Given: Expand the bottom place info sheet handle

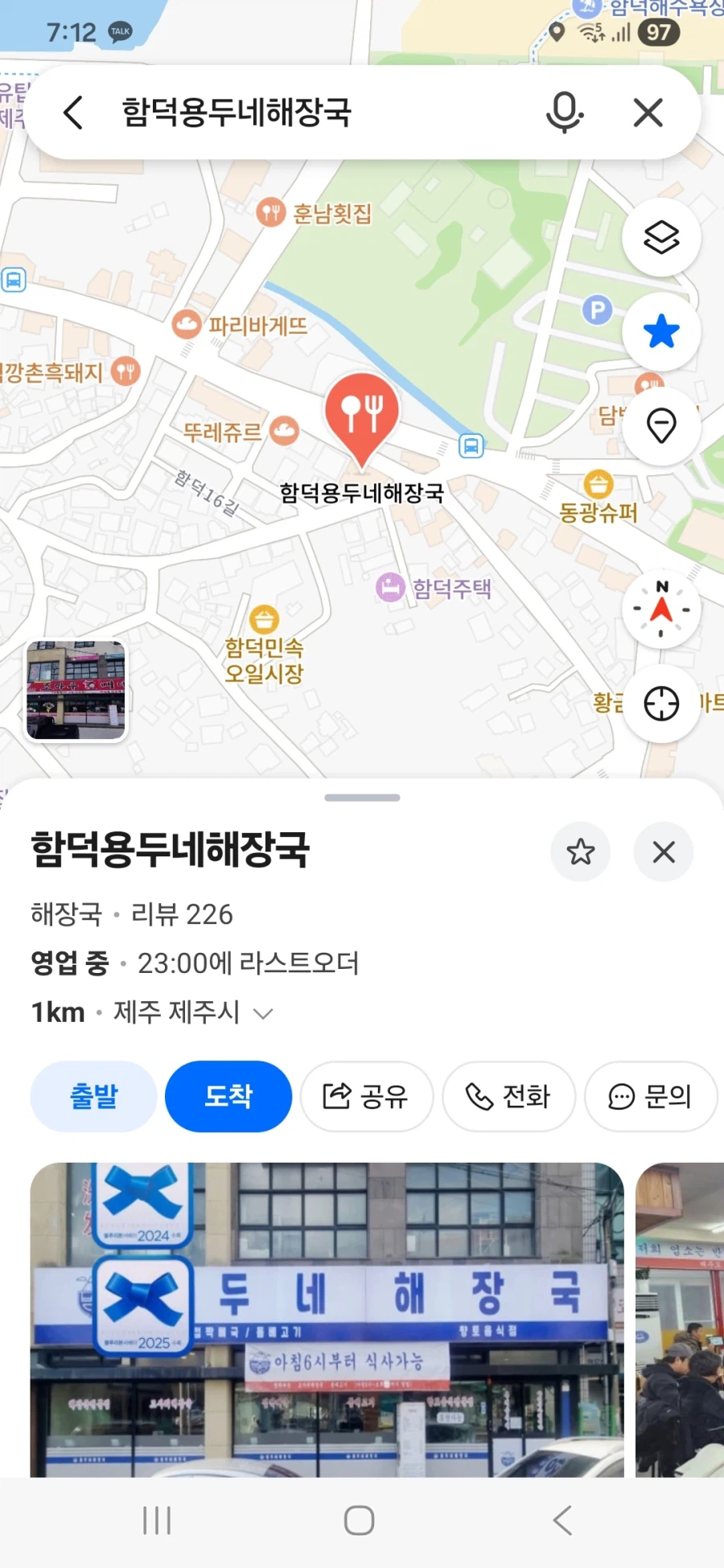Looking at the screenshot, I should click(361, 798).
